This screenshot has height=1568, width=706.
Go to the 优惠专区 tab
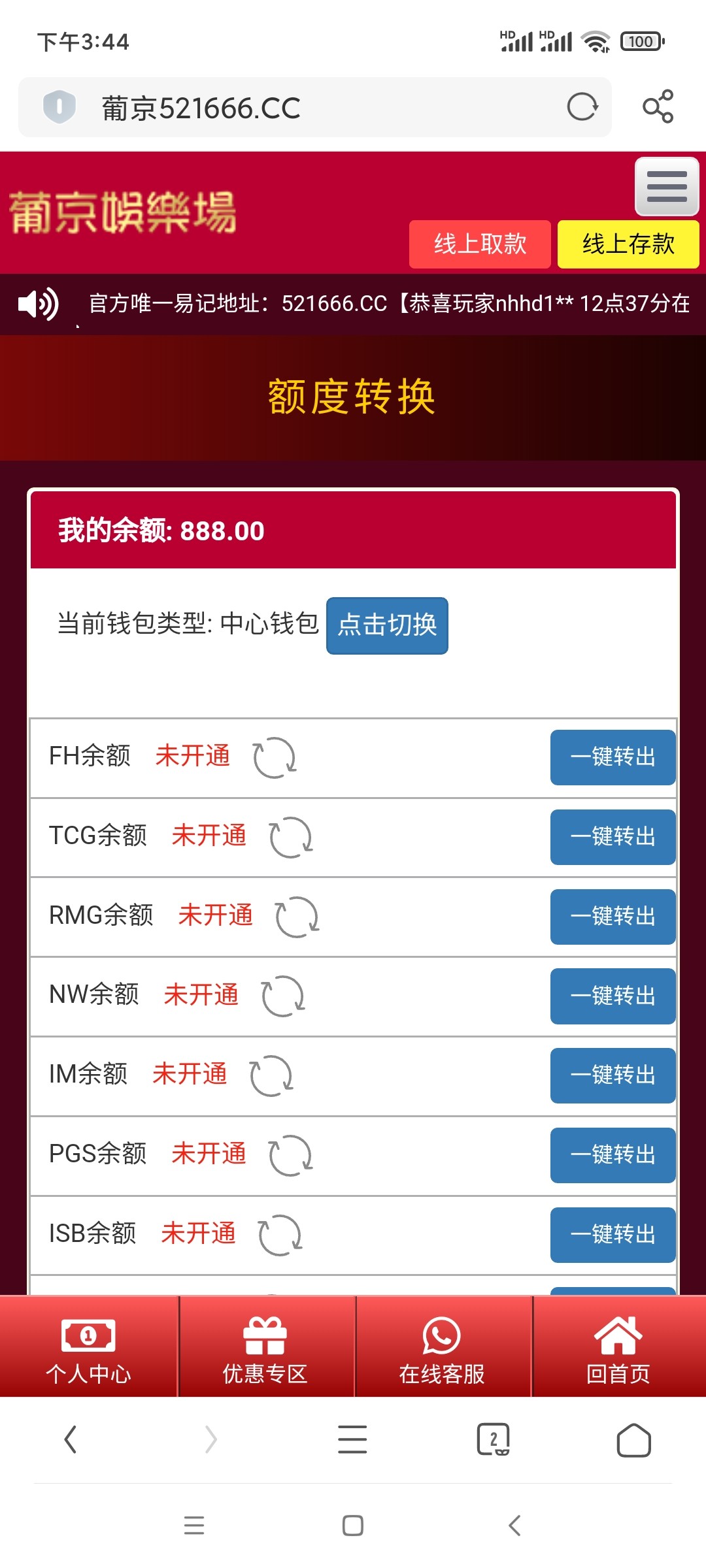(265, 1348)
